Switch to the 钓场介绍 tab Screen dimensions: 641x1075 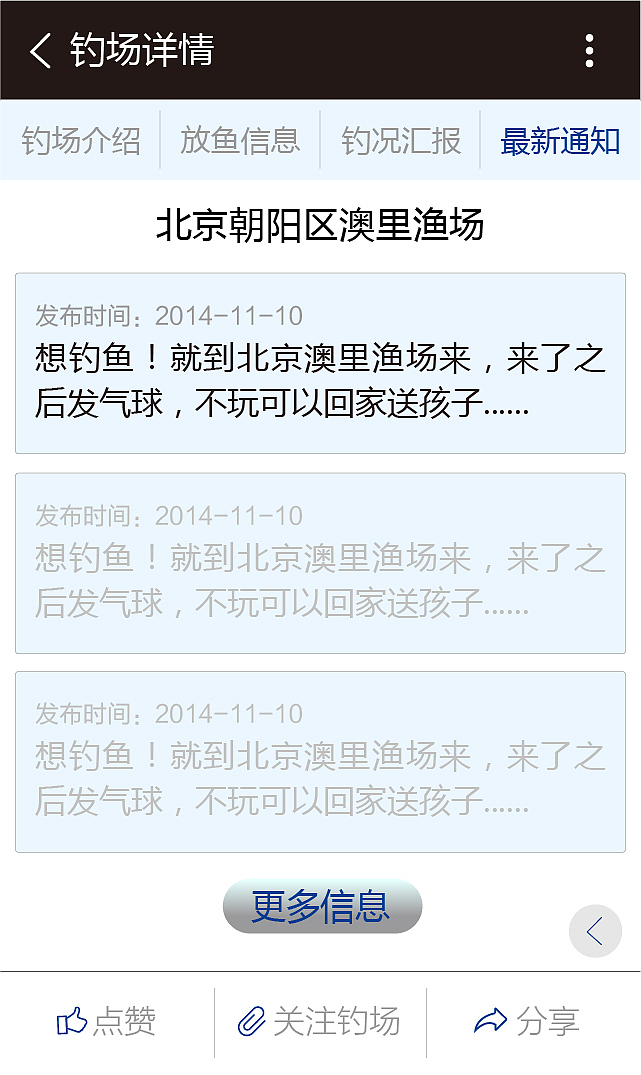81,141
